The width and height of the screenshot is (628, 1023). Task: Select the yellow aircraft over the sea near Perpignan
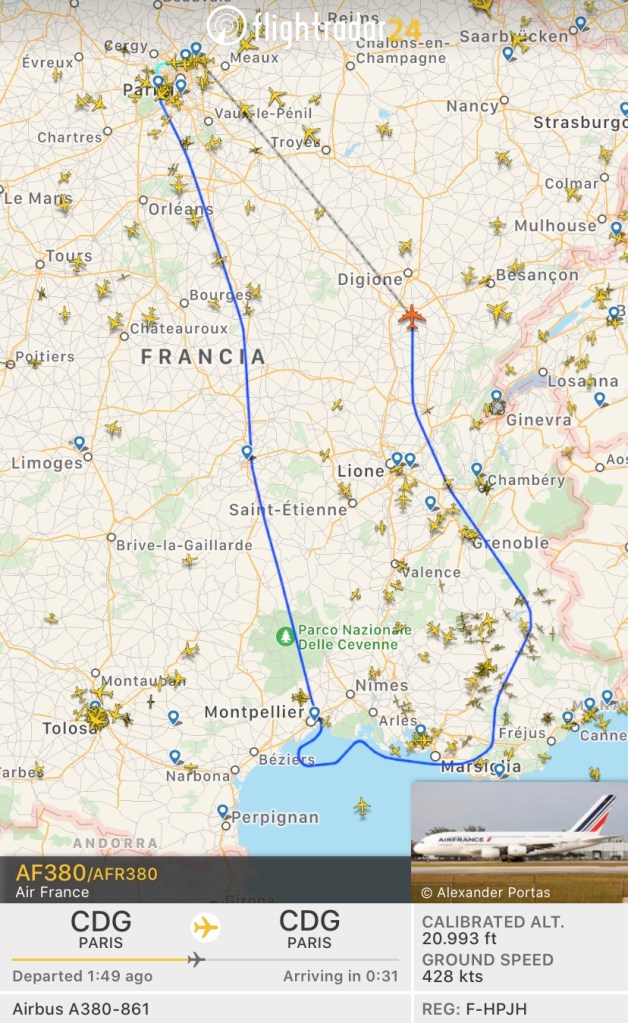tap(361, 806)
